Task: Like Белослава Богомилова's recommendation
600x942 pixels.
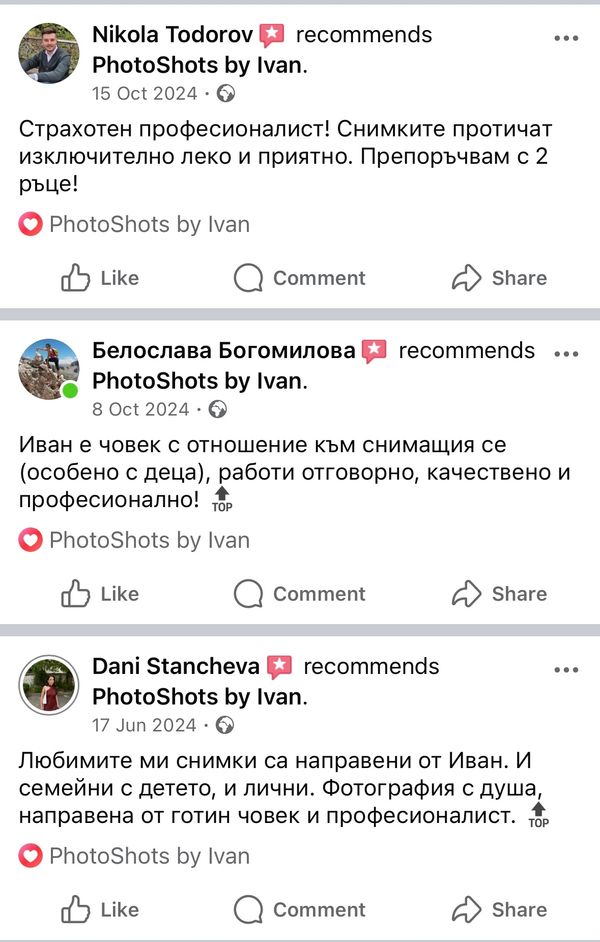Action: point(100,594)
